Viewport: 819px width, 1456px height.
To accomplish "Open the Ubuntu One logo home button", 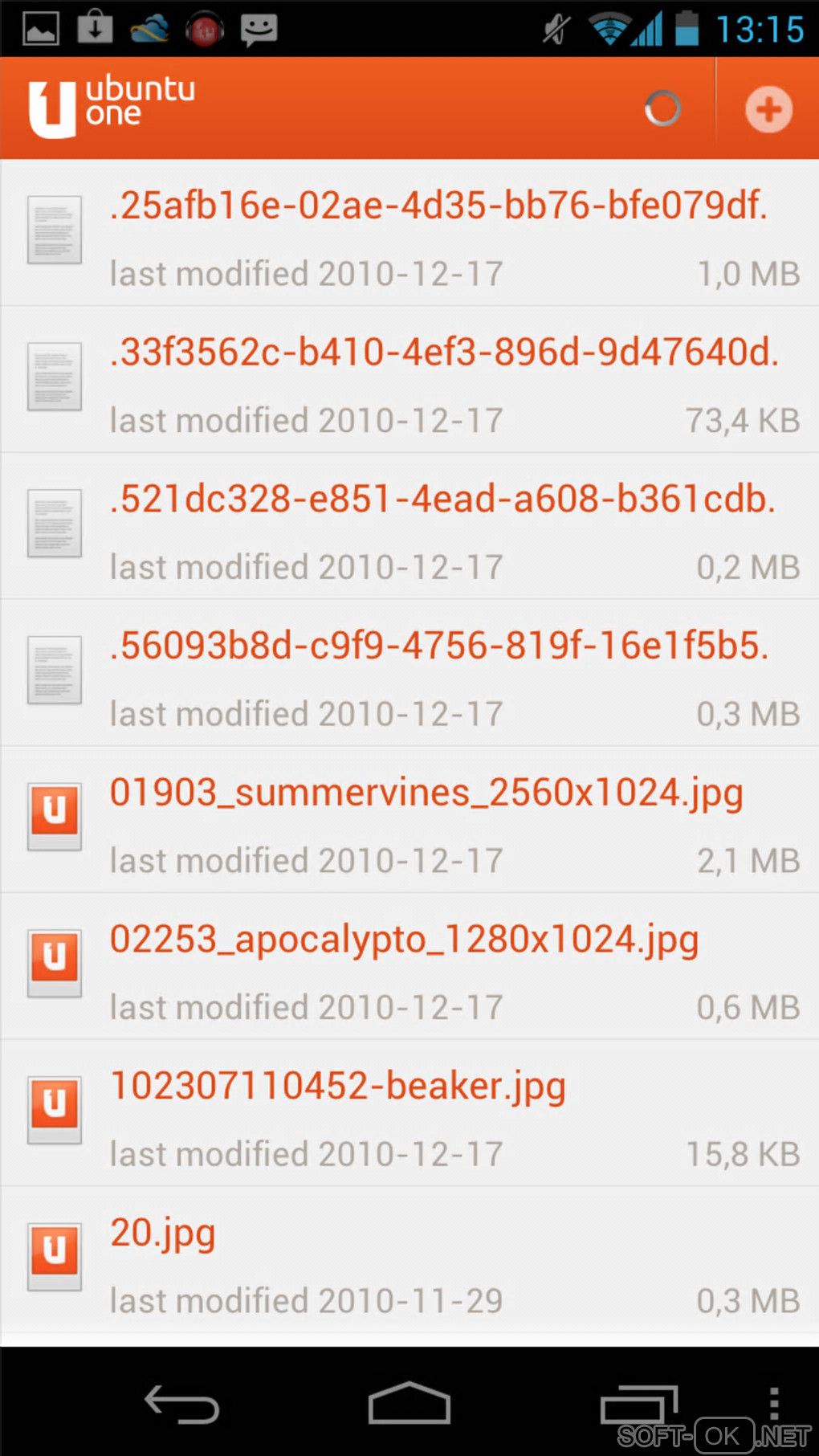I will [x=112, y=108].
